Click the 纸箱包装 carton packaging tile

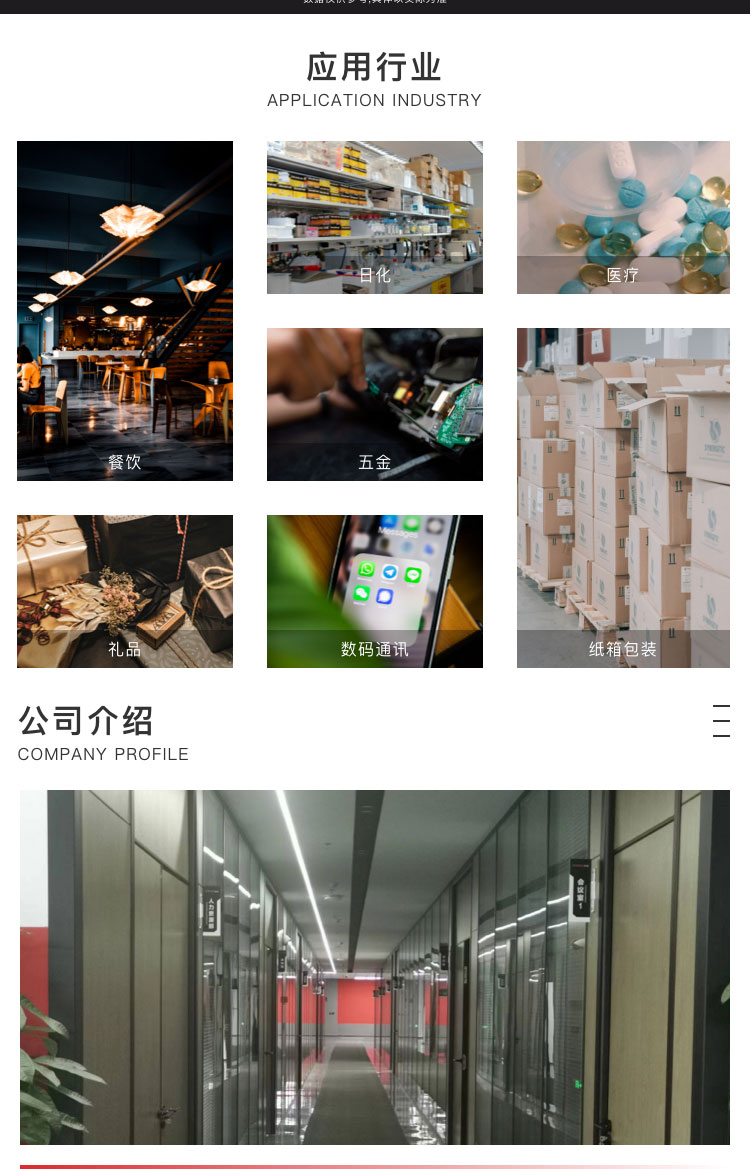point(623,497)
